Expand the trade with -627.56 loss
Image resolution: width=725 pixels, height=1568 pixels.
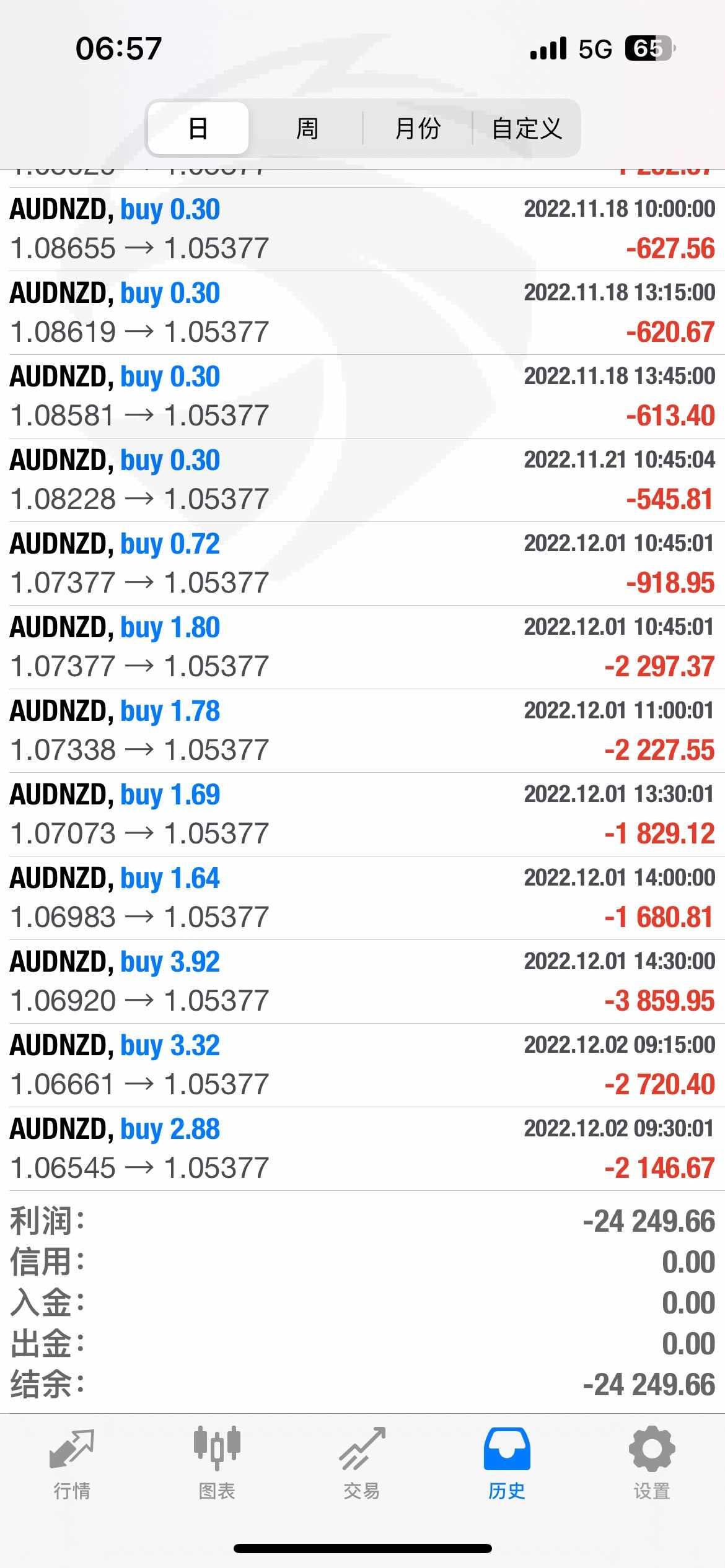[362, 229]
